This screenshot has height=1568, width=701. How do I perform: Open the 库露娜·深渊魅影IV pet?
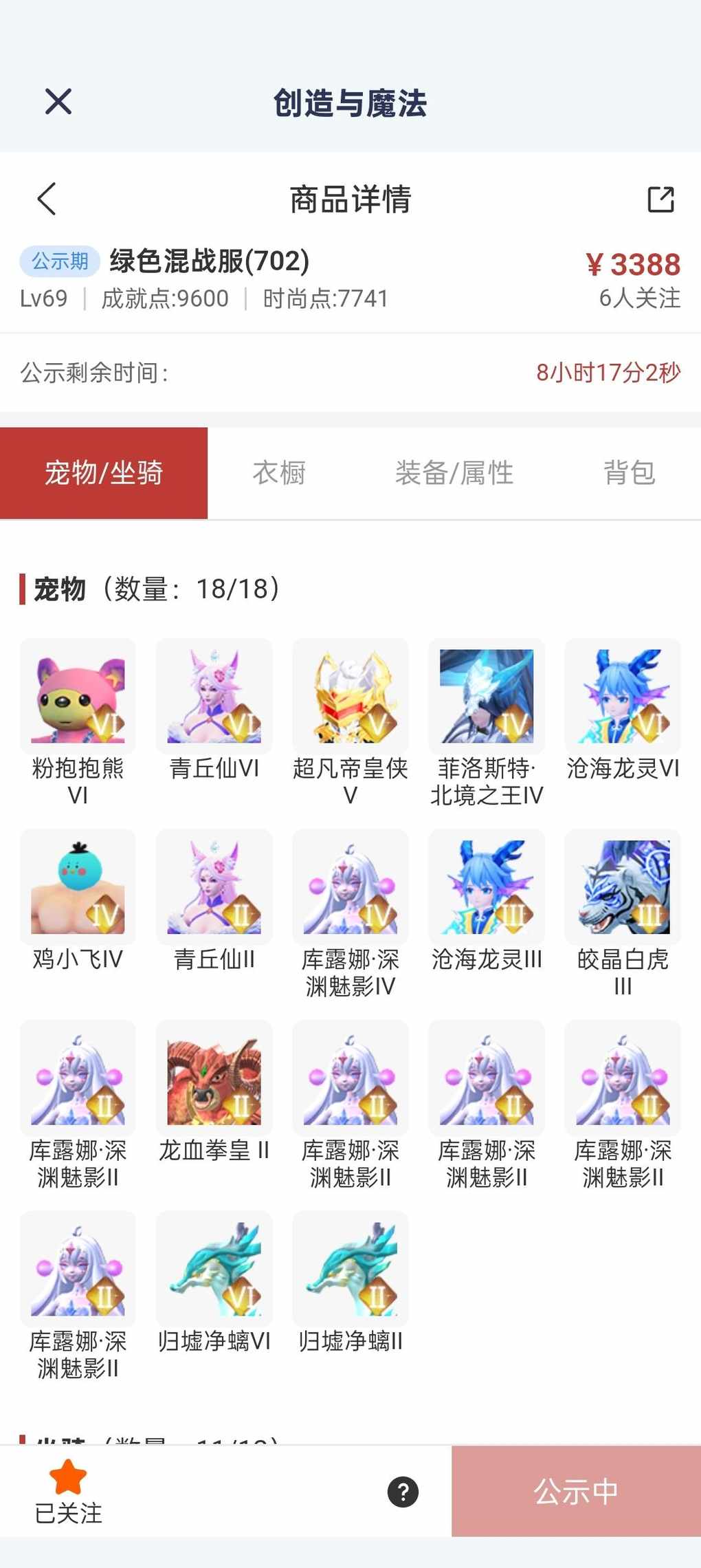[x=350, y=887]
